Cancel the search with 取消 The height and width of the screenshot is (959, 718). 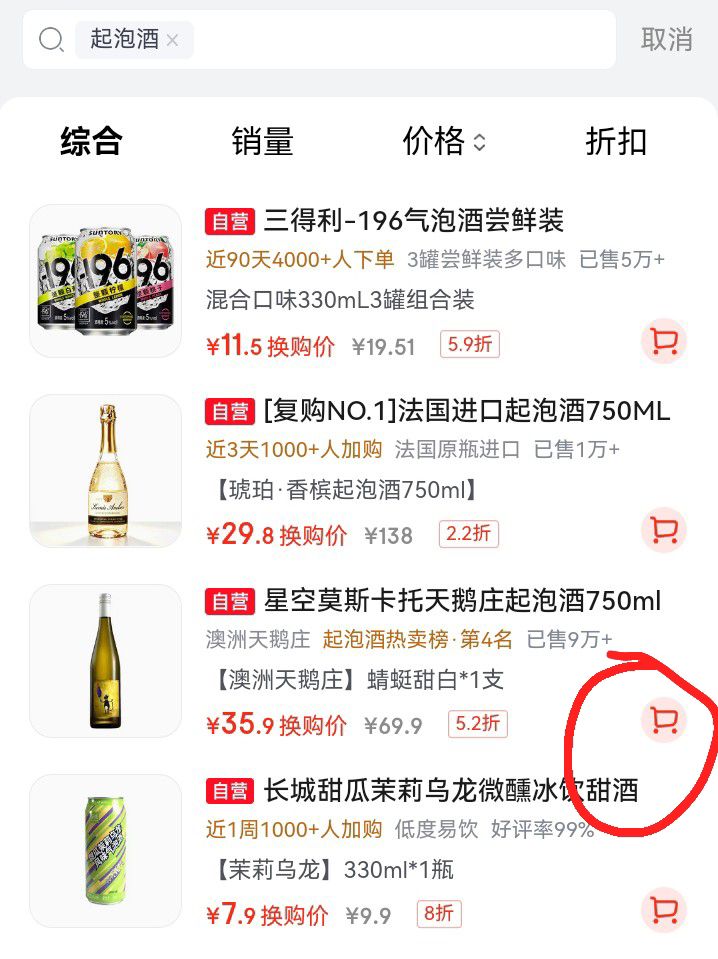[x=666, y=39]
